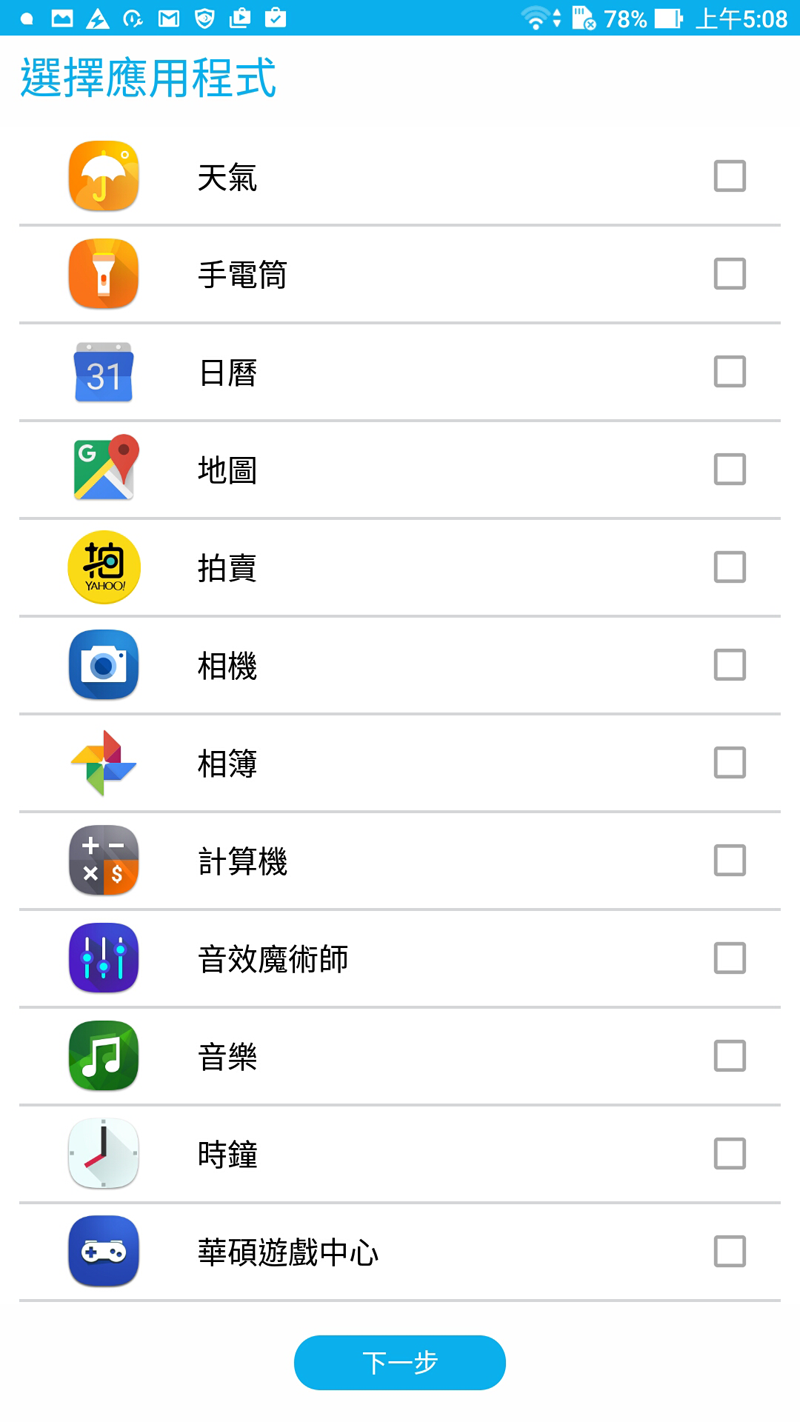Select the 手電筒 checkbox
Screen dimensions: 800x1422
coord(730,274)
